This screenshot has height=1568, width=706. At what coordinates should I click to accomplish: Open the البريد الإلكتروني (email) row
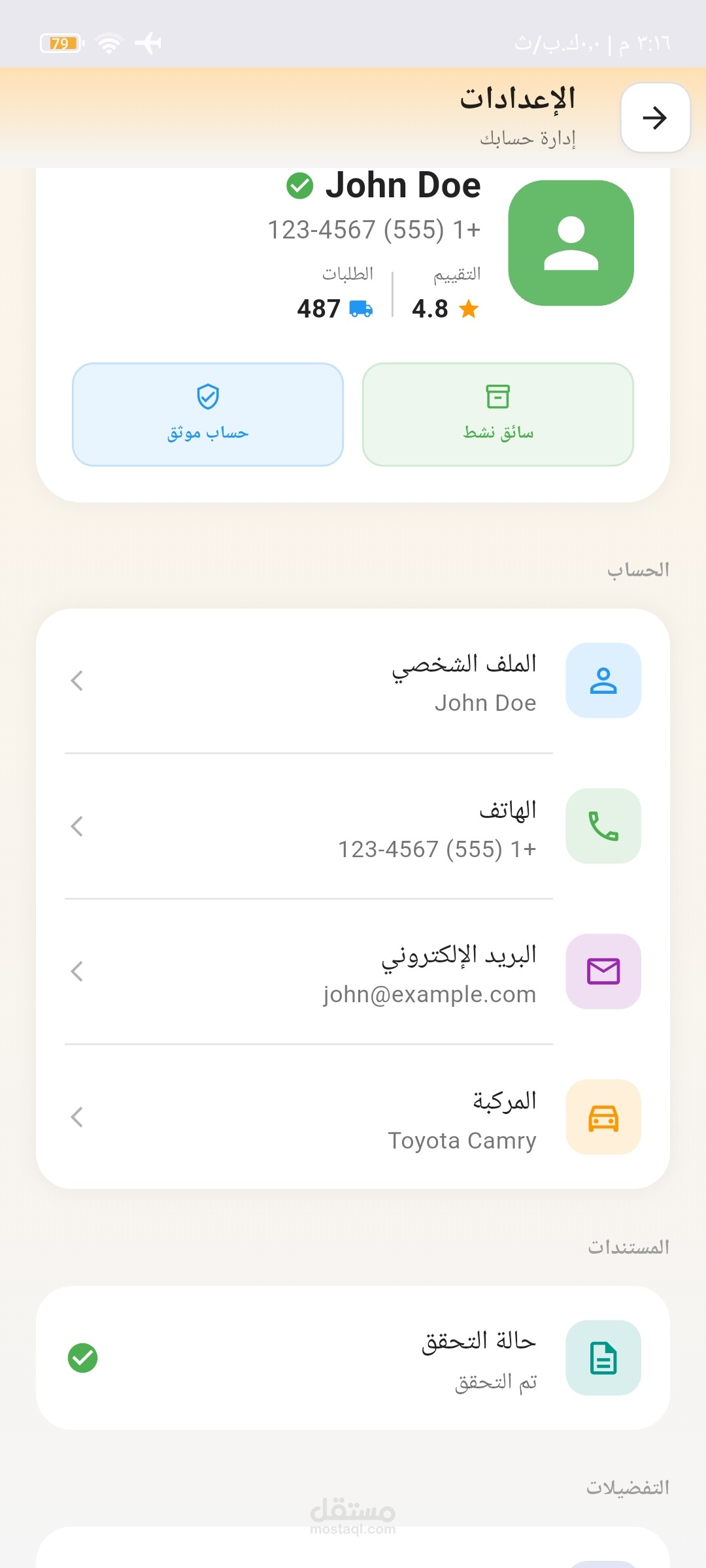coord(353,972)
